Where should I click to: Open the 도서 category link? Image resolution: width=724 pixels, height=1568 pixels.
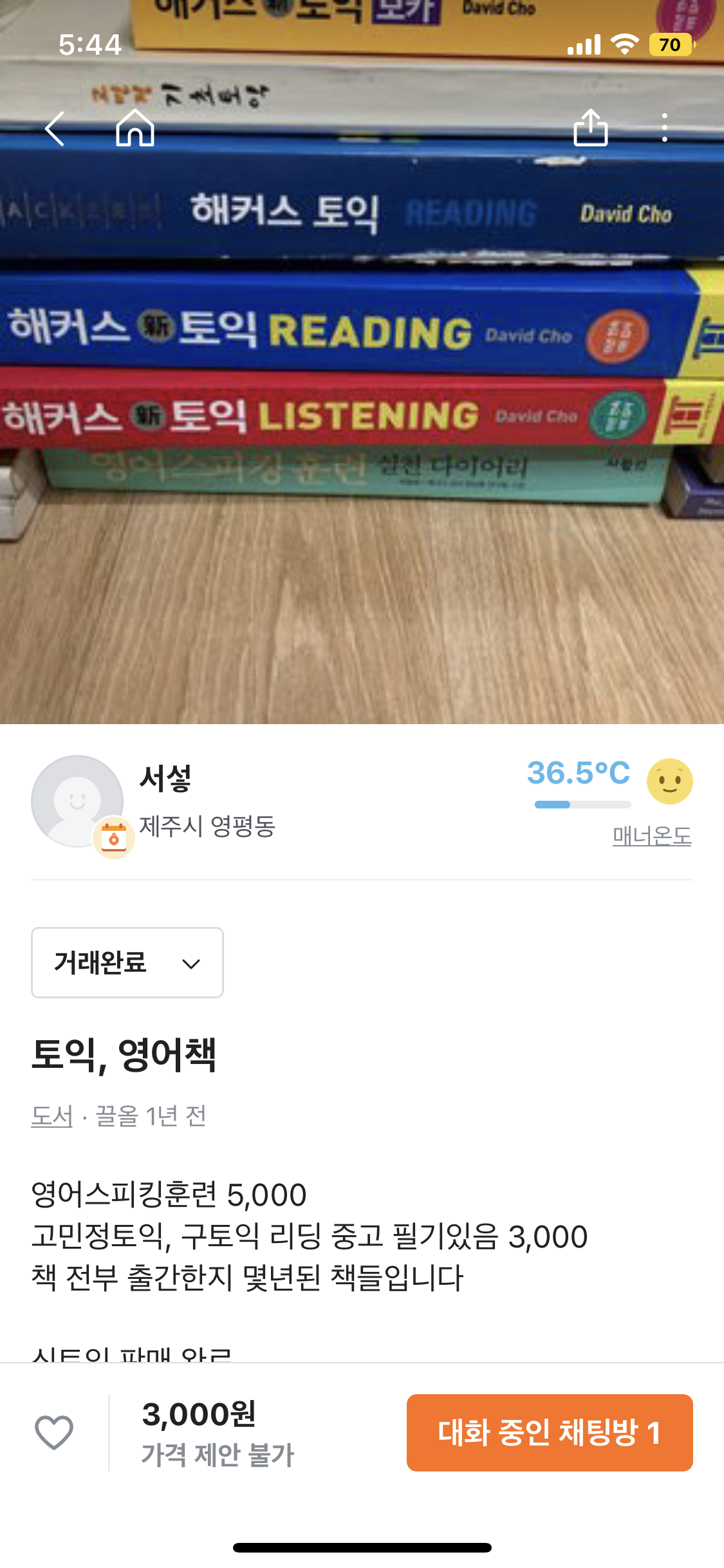tap(52, 1116)
